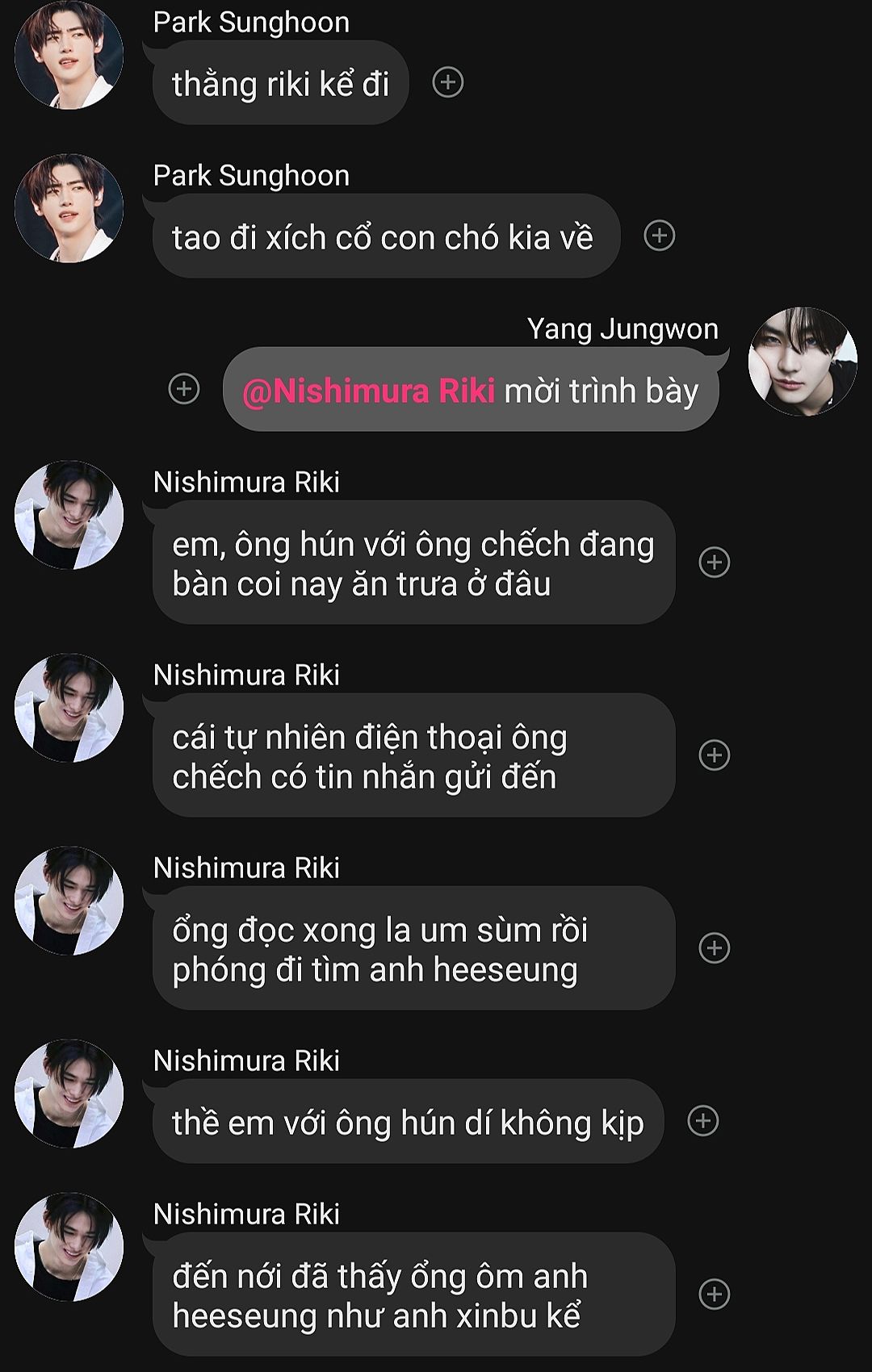React to 'đến nới đã thấy ổng ôm' message
Image resolution: width=872 pixels, height=1372 pixels.
pyautogui.click(x=715, y=1294)
